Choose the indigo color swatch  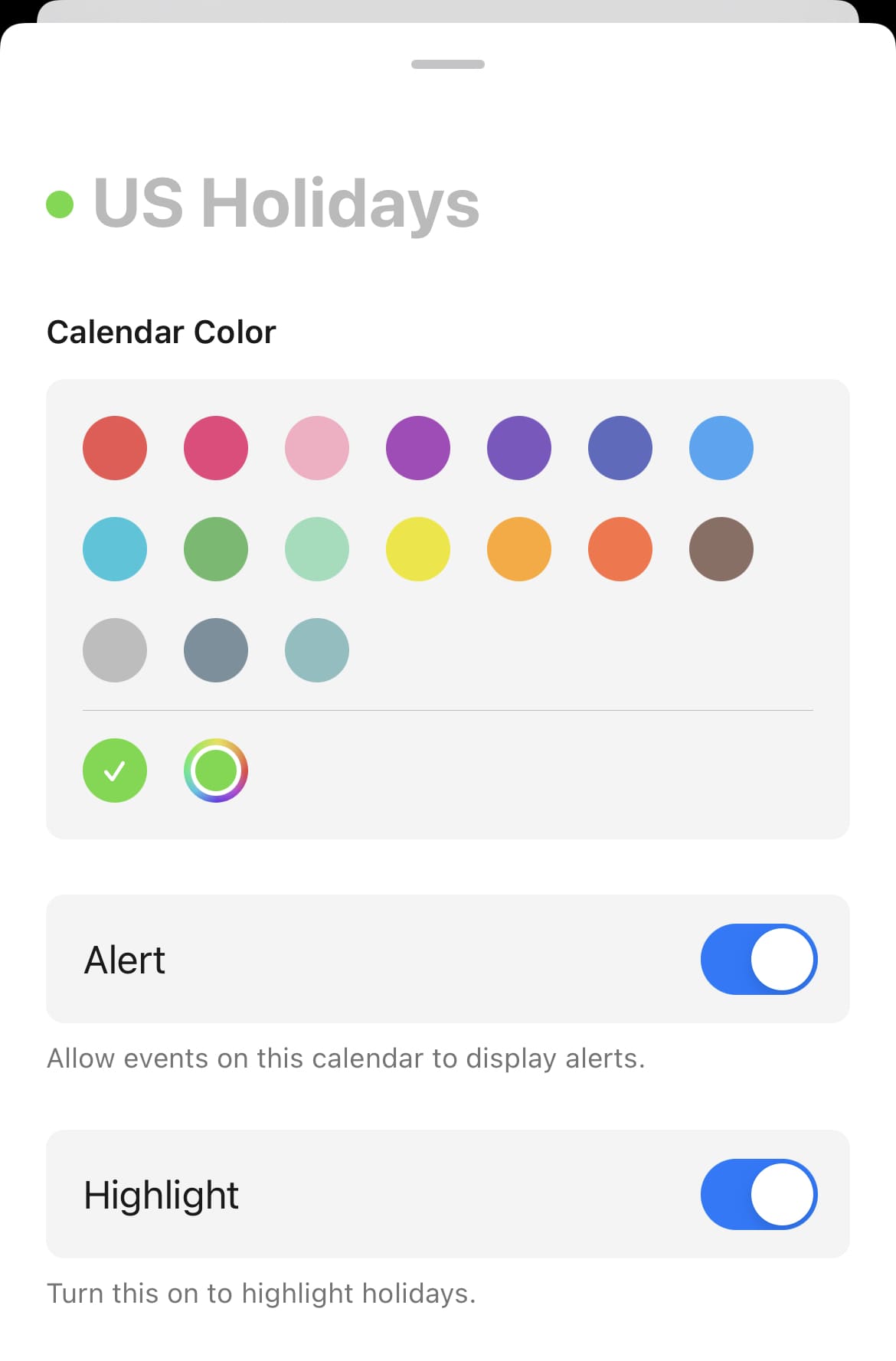click(x=620, y=448)
